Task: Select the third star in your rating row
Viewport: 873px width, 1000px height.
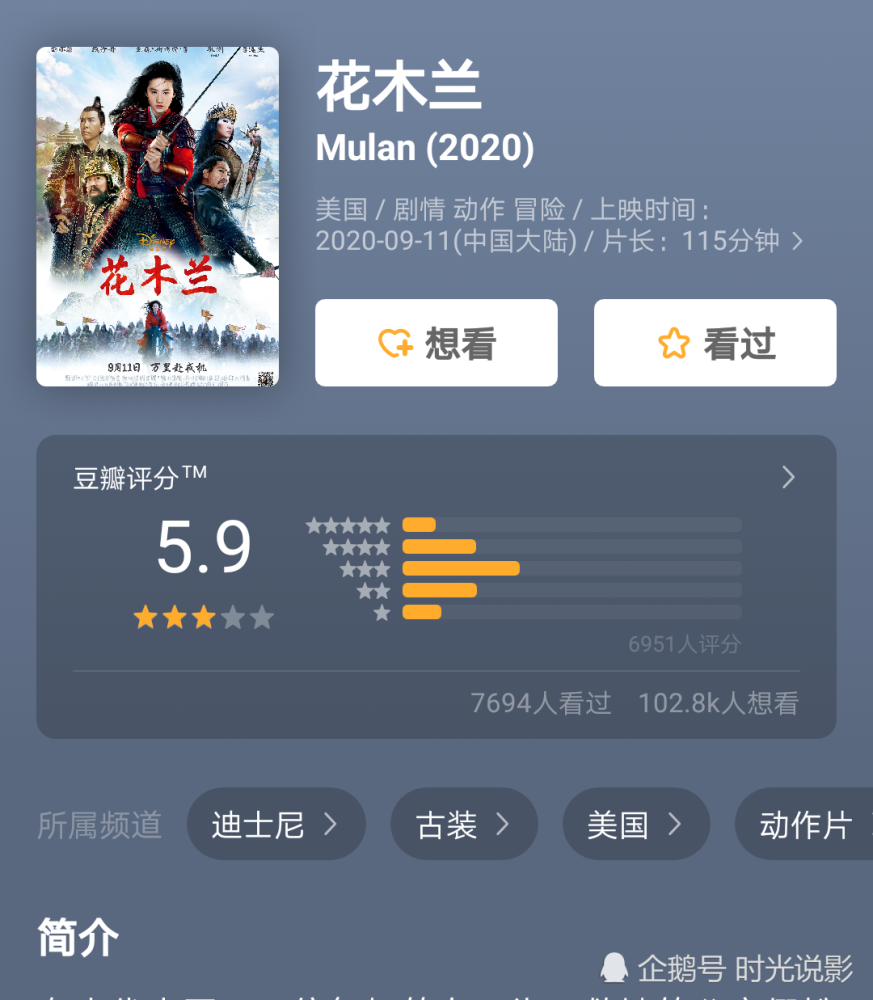Action: [203, 618]
